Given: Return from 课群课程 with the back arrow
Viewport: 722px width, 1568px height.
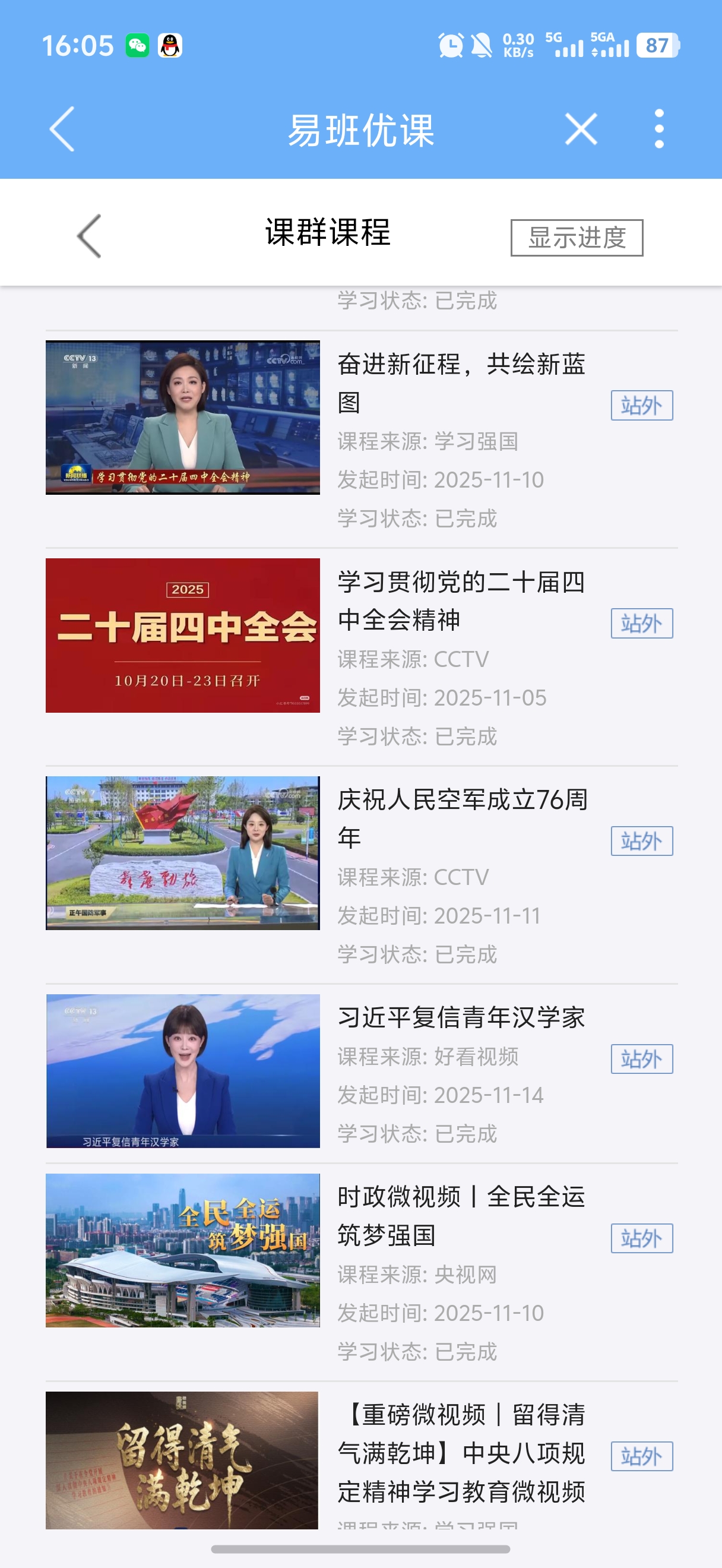Looking at the screenshot, I should tap(90, 236).
